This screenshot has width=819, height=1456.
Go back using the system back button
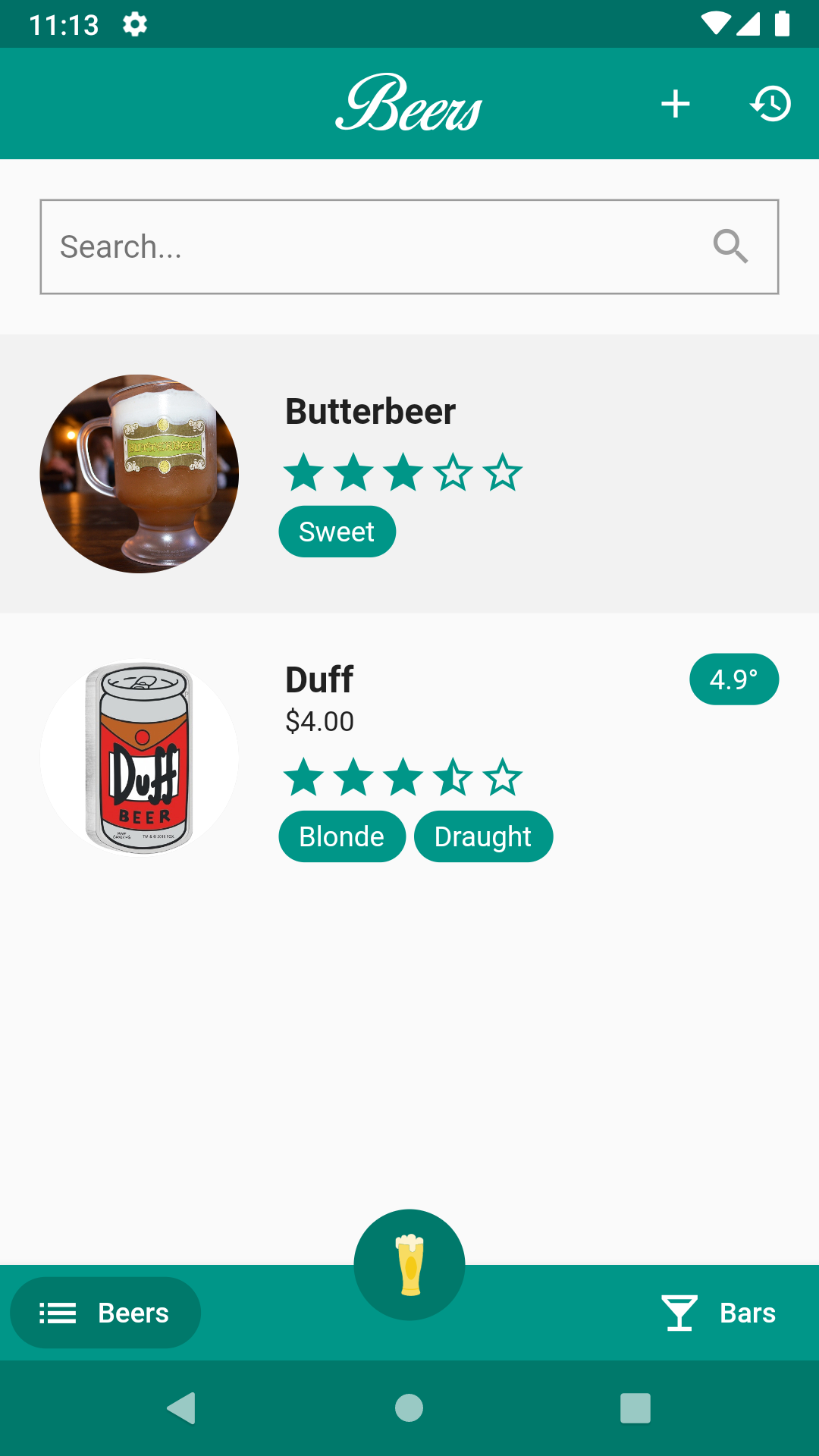tap(181, 1408)
